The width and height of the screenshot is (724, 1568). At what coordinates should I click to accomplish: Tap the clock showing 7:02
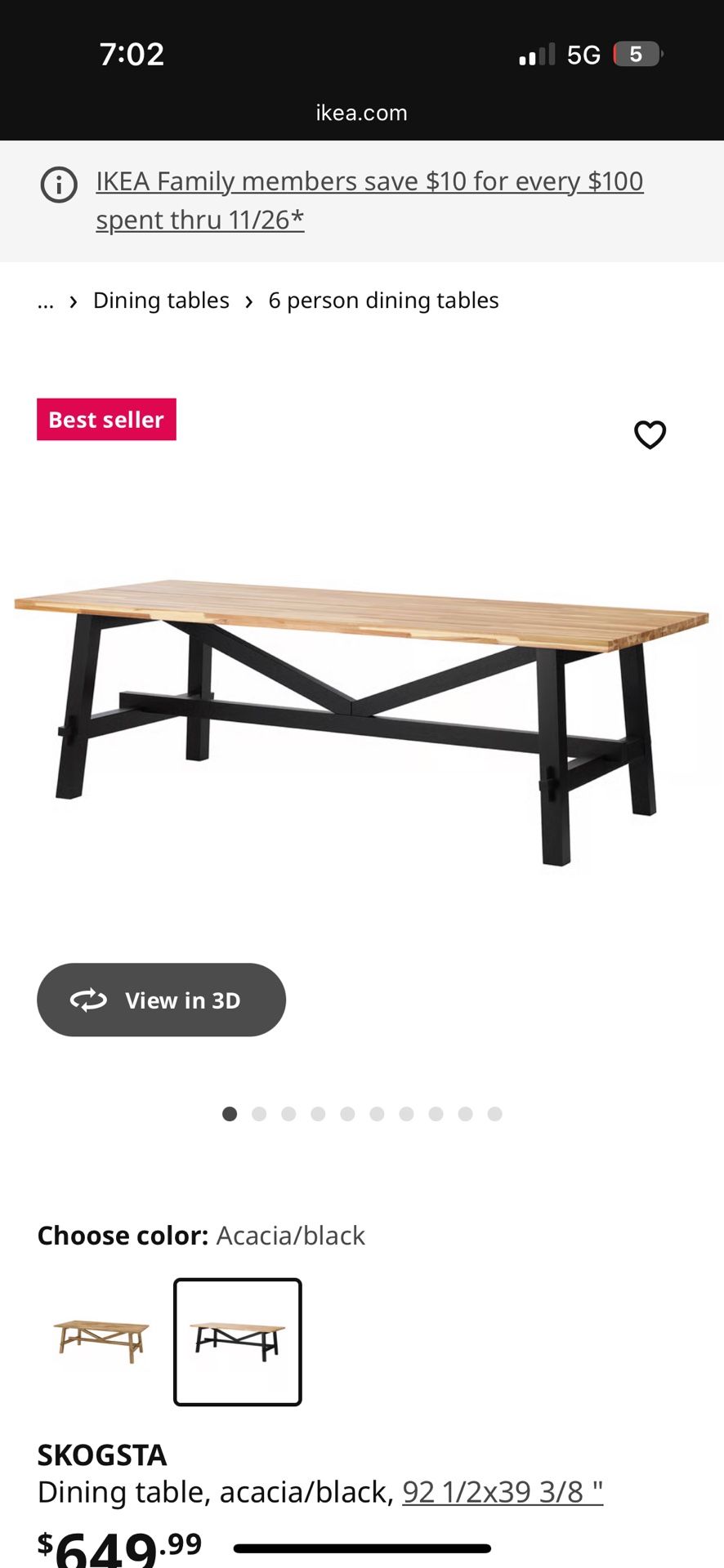(132, 54)
